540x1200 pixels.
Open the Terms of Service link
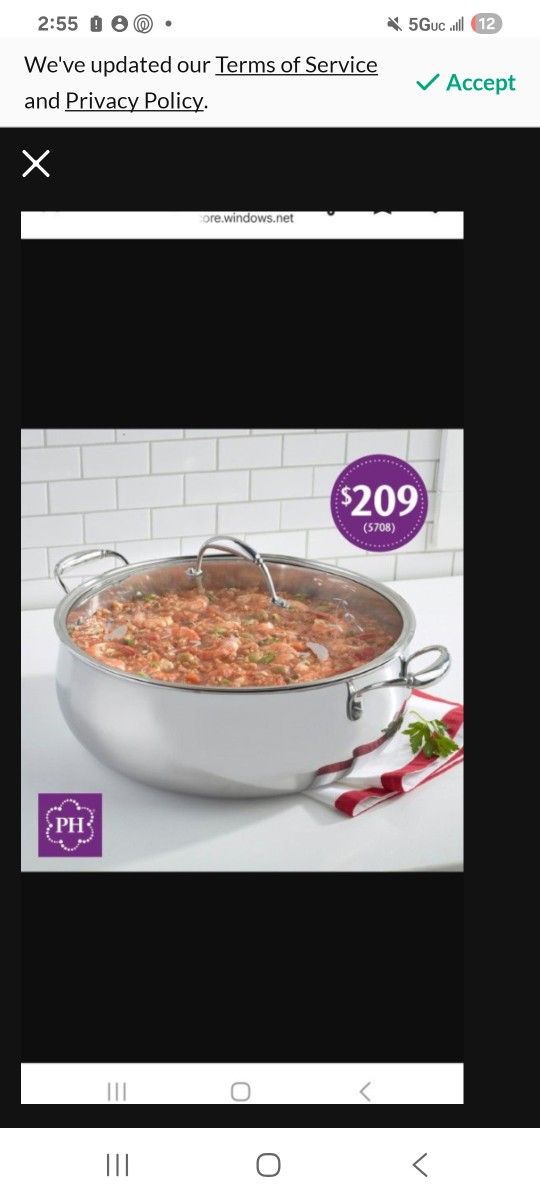tap(296, 66)
